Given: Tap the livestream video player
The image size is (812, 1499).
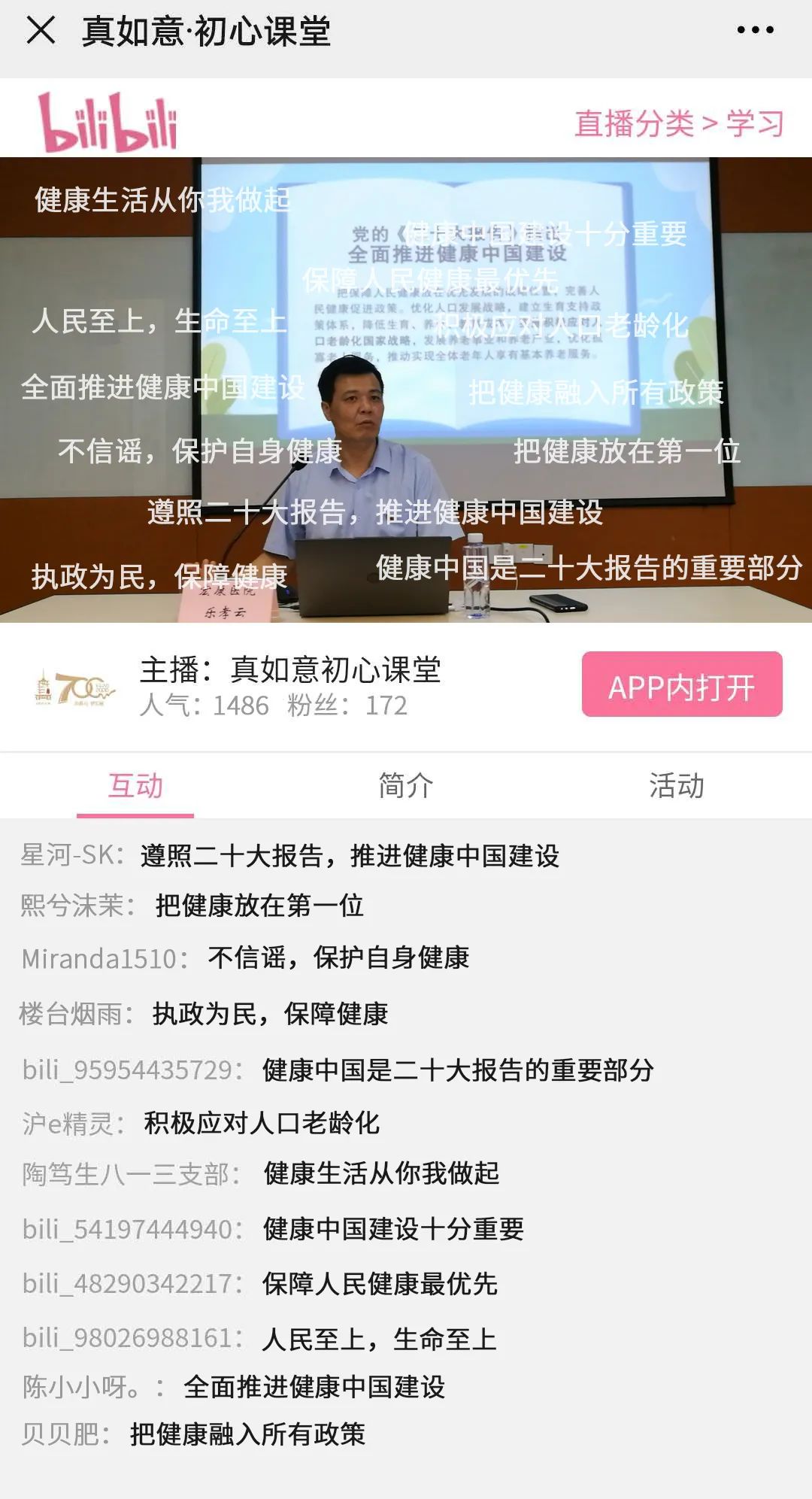Looking at the screenshot, I should [406, 390].
